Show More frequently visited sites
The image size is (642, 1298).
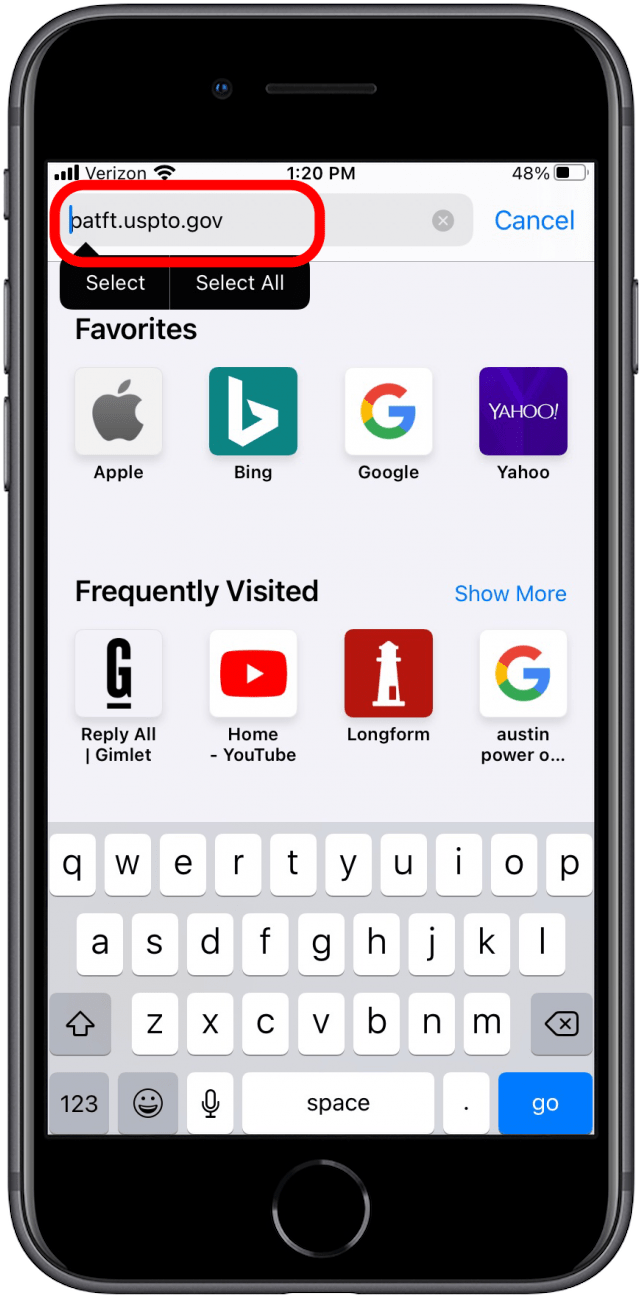pos(510,594)
